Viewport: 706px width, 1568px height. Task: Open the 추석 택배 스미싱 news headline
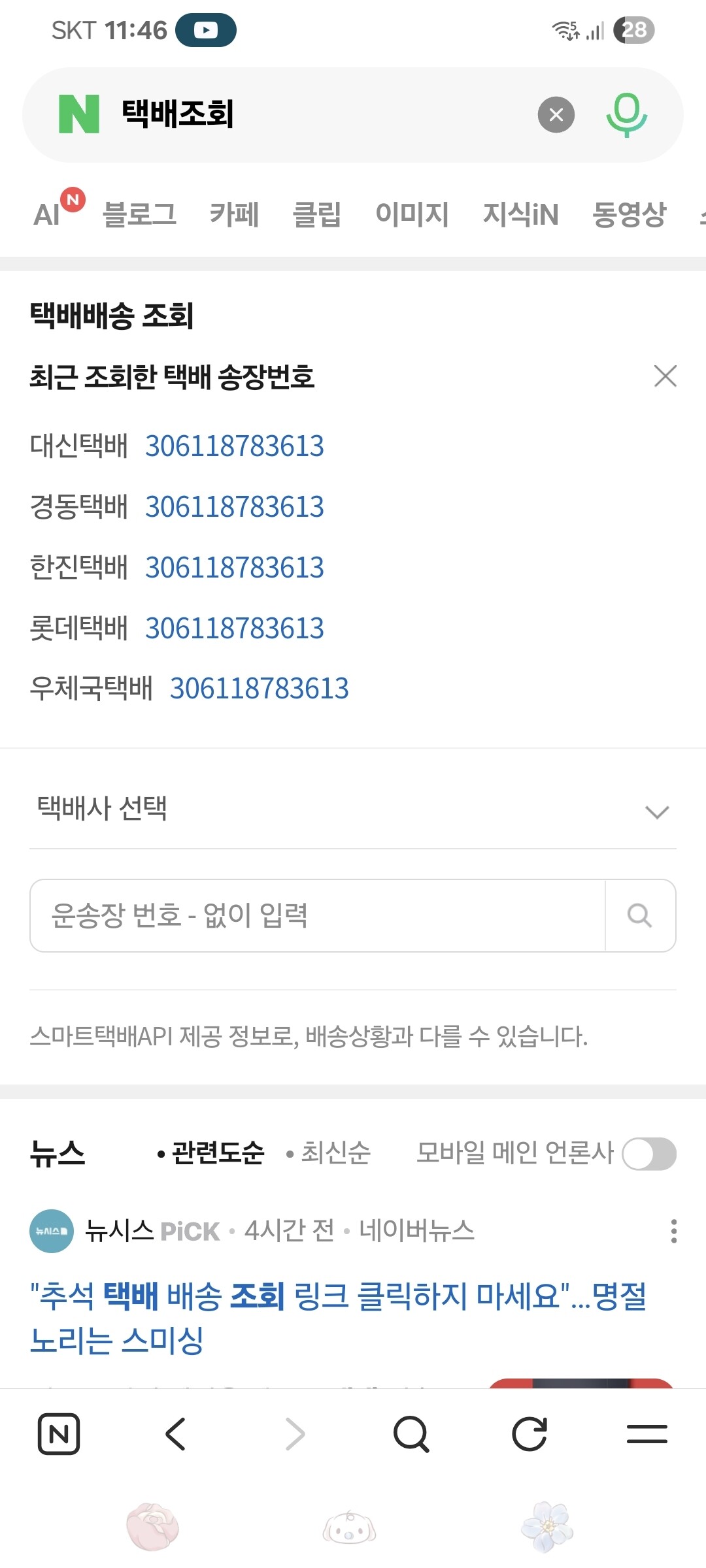(x=338, y=1318)
